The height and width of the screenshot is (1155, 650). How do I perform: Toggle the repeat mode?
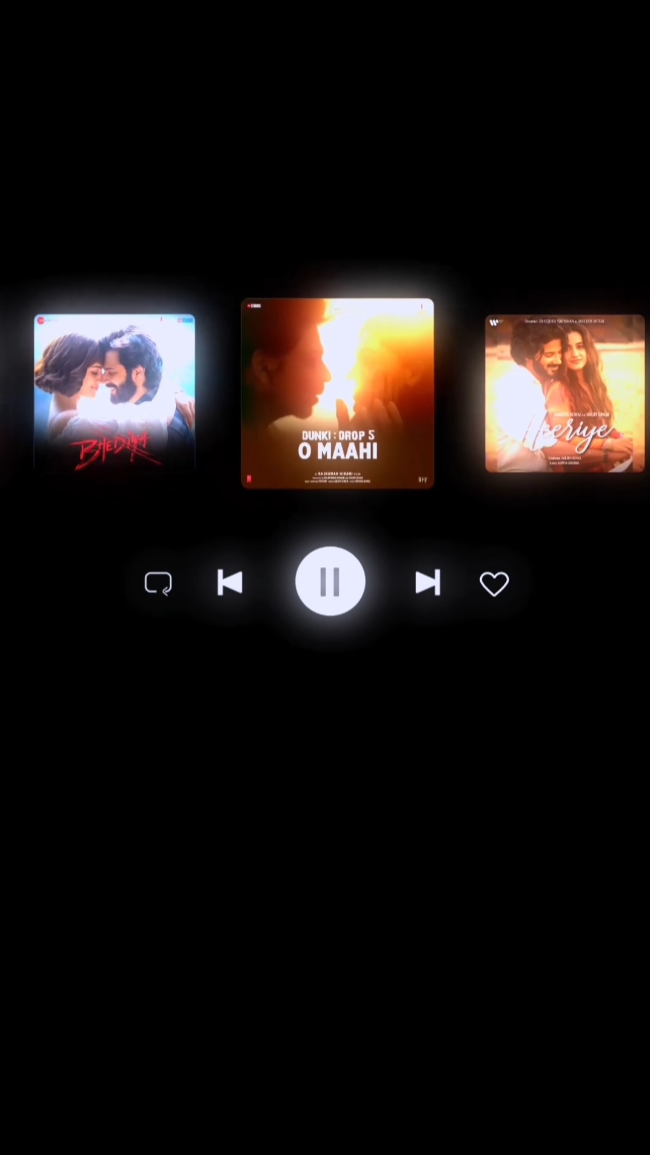[x=158, y=583]
